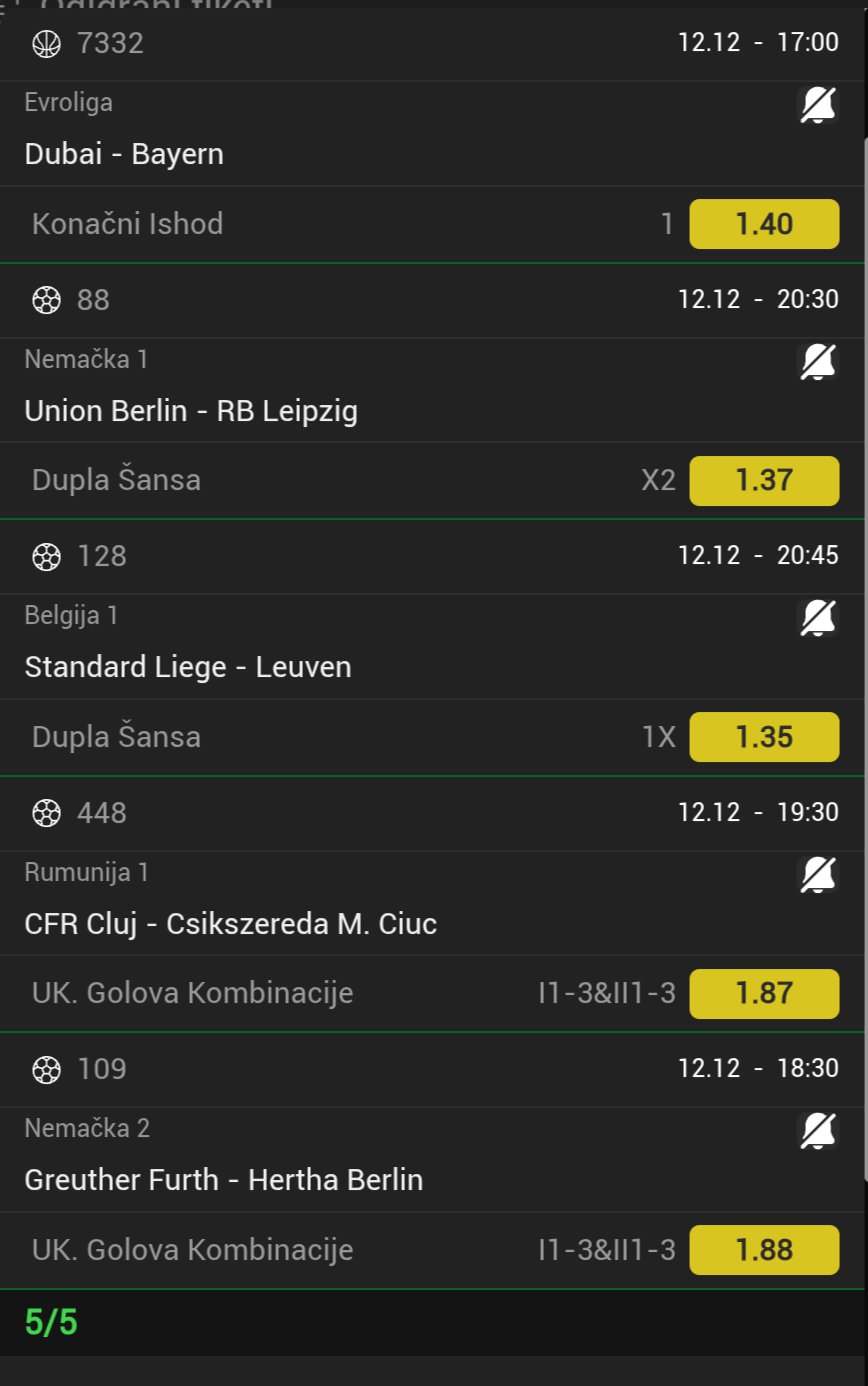868x1386 pixels.
Task: Open the CFR Cluj - Csikszereda M. Ciuc match
Action: coord(231,924)
